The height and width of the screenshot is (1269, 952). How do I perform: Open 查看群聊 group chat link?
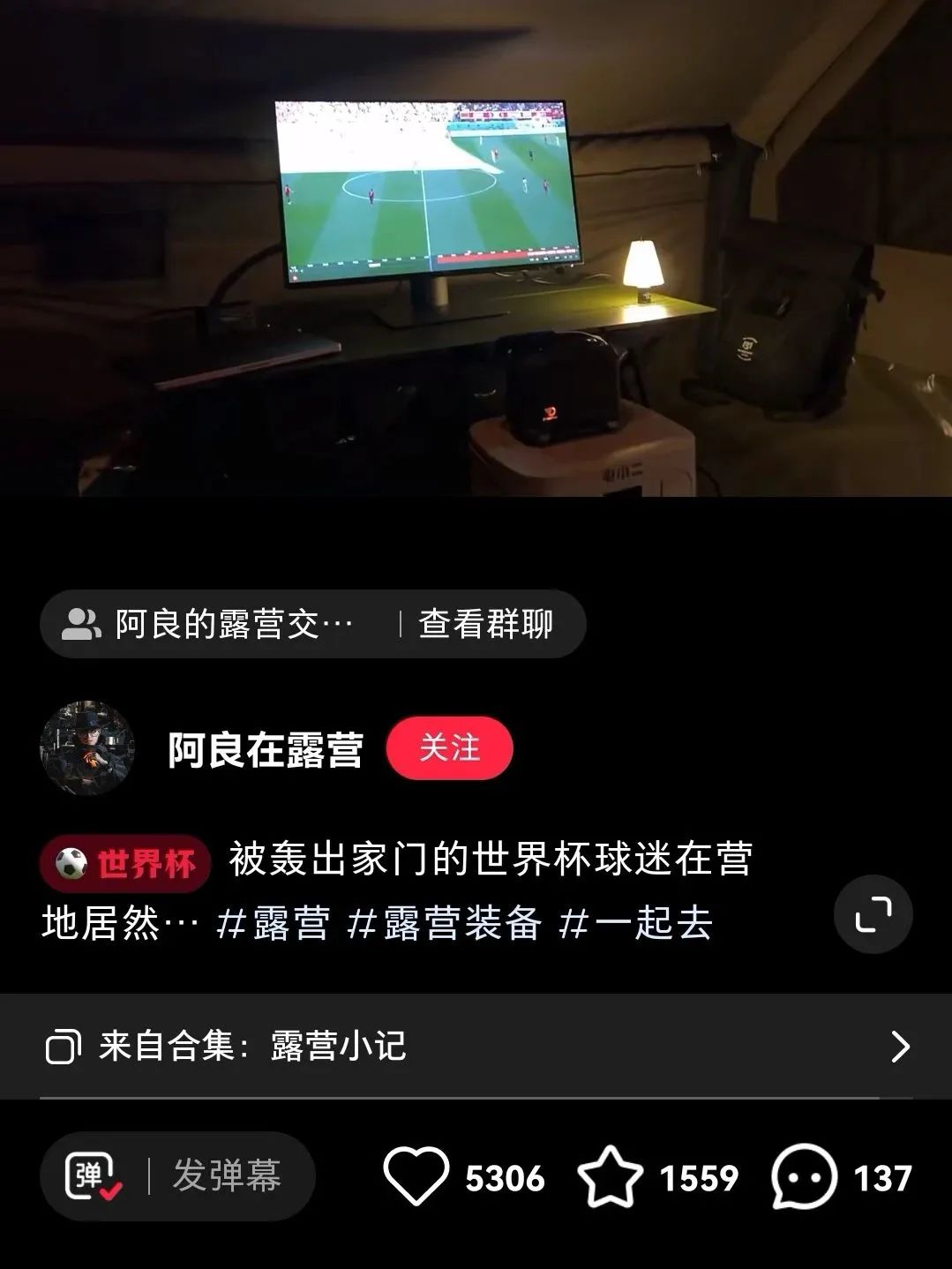485,624
